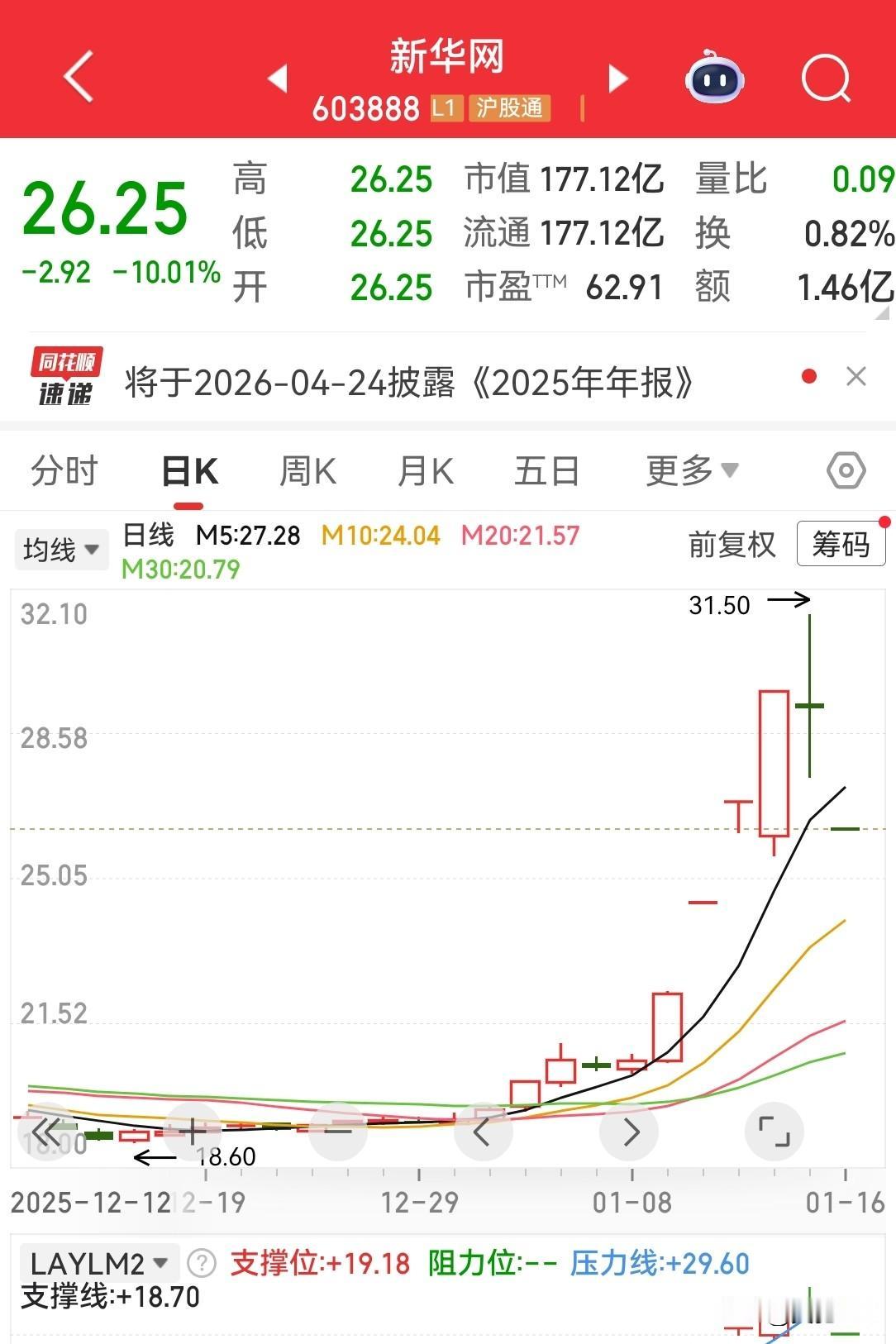This screenshot has width=896, height=1344.
Task: Open chart settings hexagon icon
Action: pos(846,471)
